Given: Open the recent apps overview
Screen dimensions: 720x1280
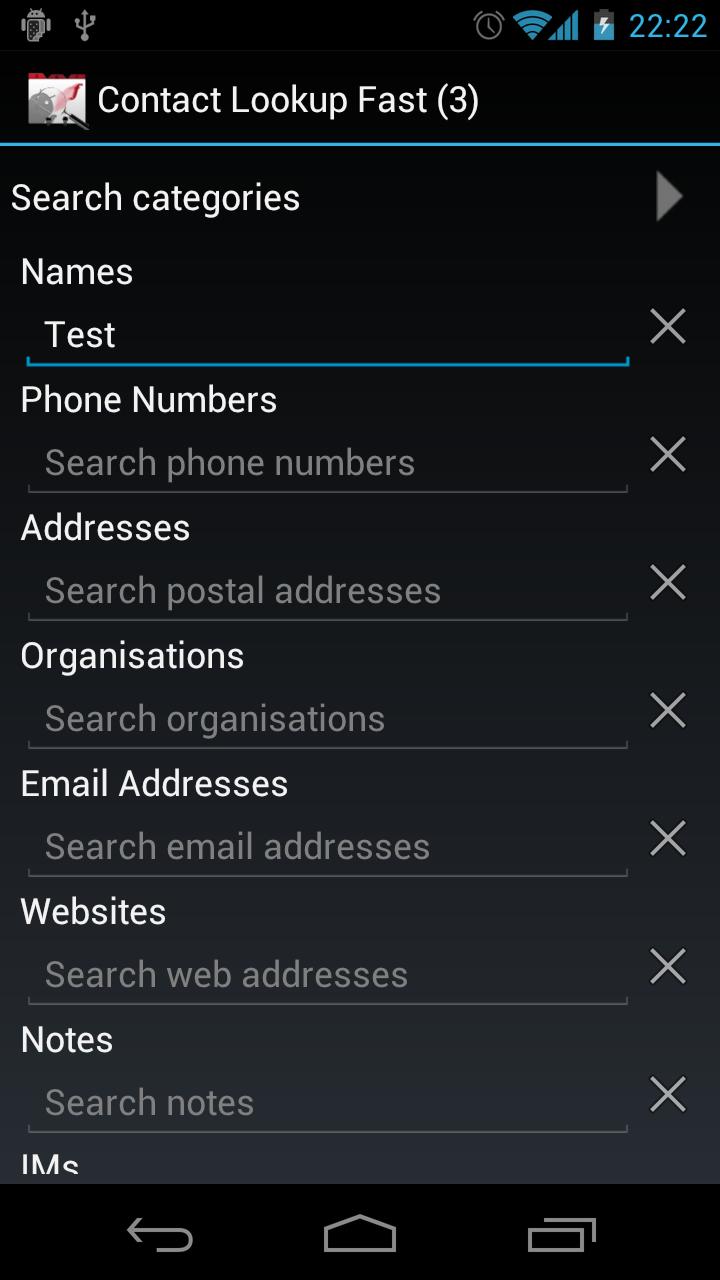Looking at the screenshot, I should (x=561, y=1235).
